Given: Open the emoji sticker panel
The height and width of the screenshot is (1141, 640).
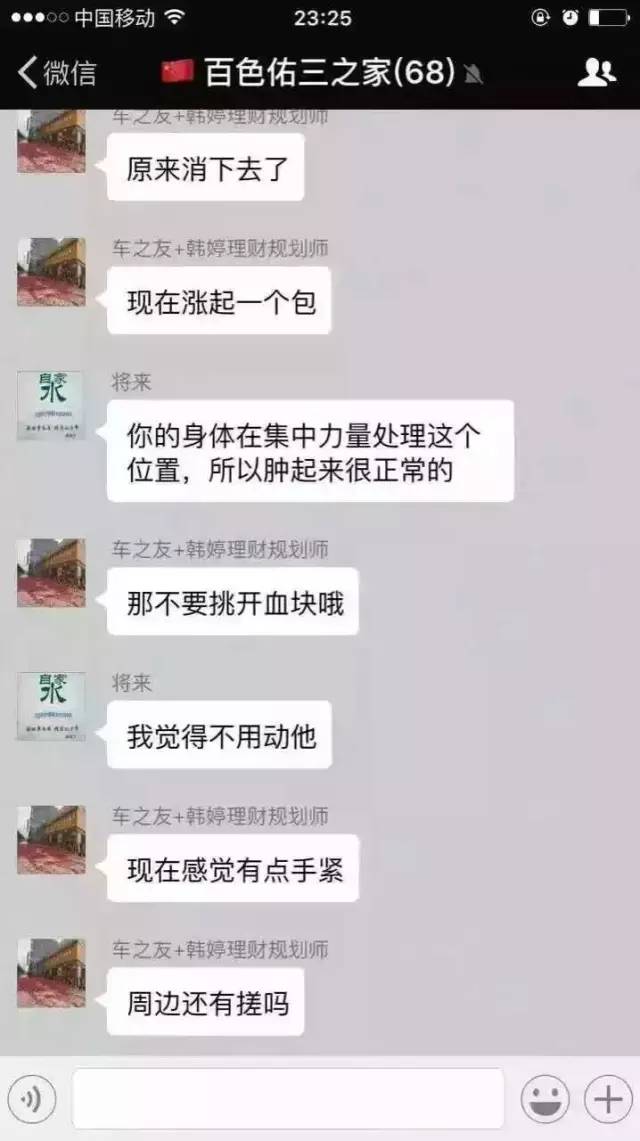Looking at the screenshot, I should [545, 1100].
